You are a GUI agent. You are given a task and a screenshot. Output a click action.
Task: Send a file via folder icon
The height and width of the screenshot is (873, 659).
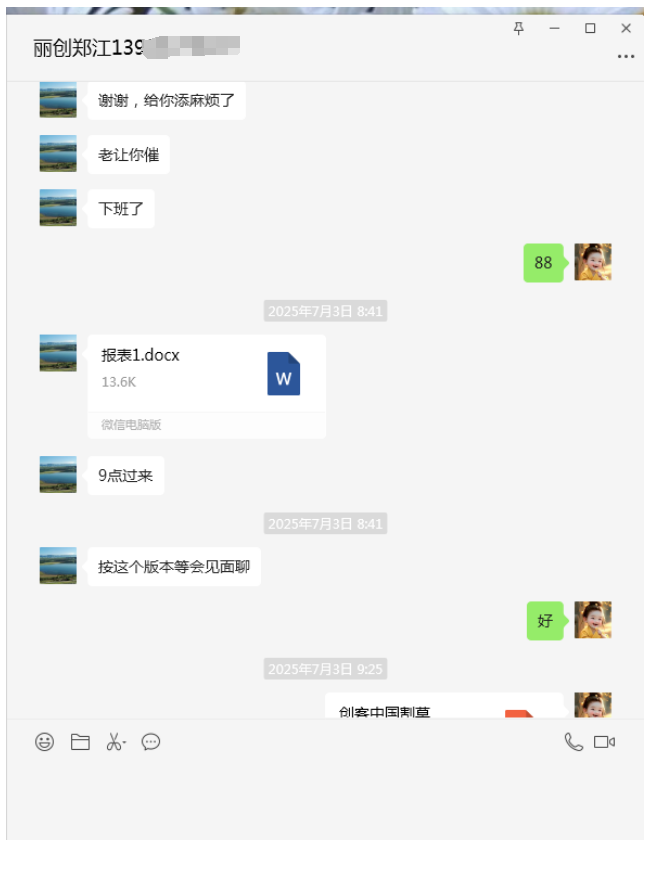[80, 742]
